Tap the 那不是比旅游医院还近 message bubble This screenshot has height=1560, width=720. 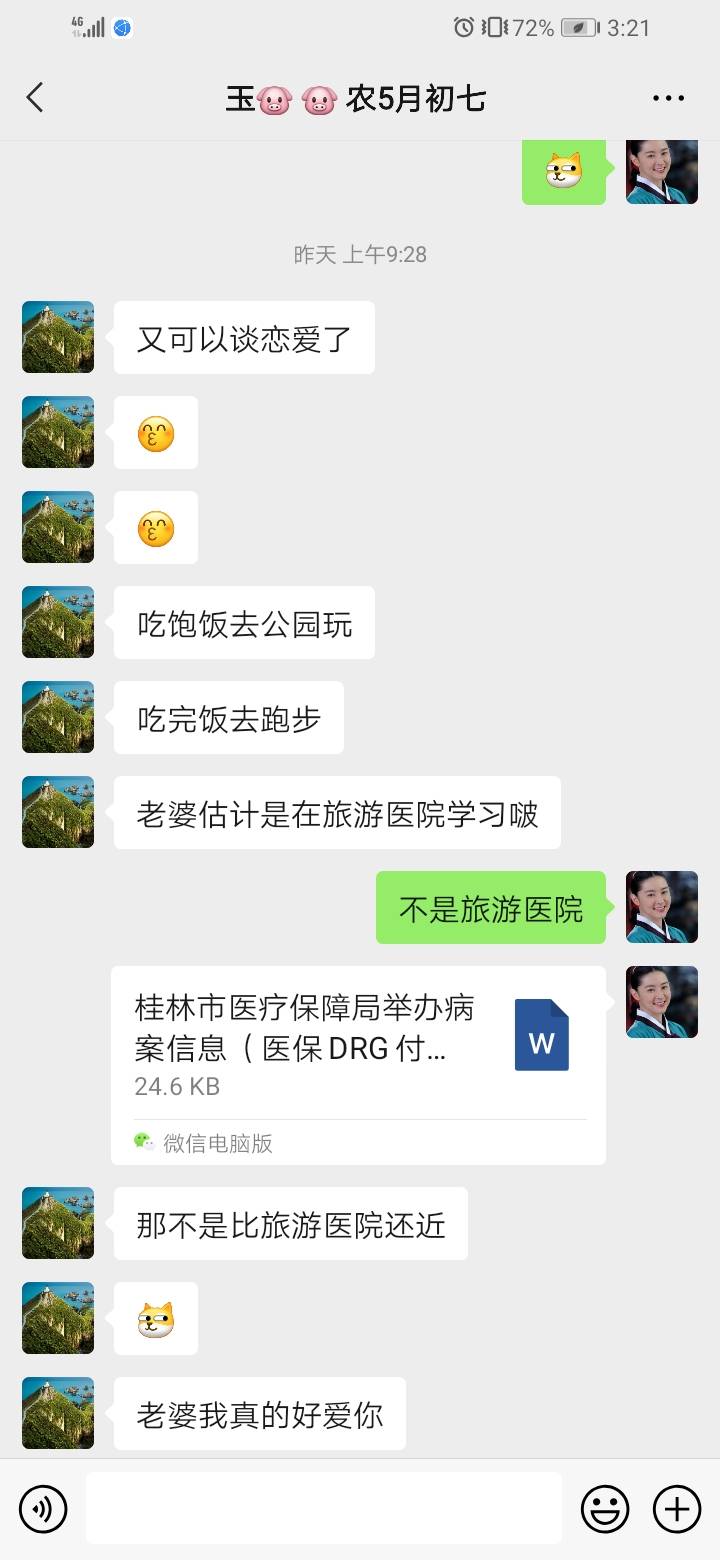point(290,1222)
